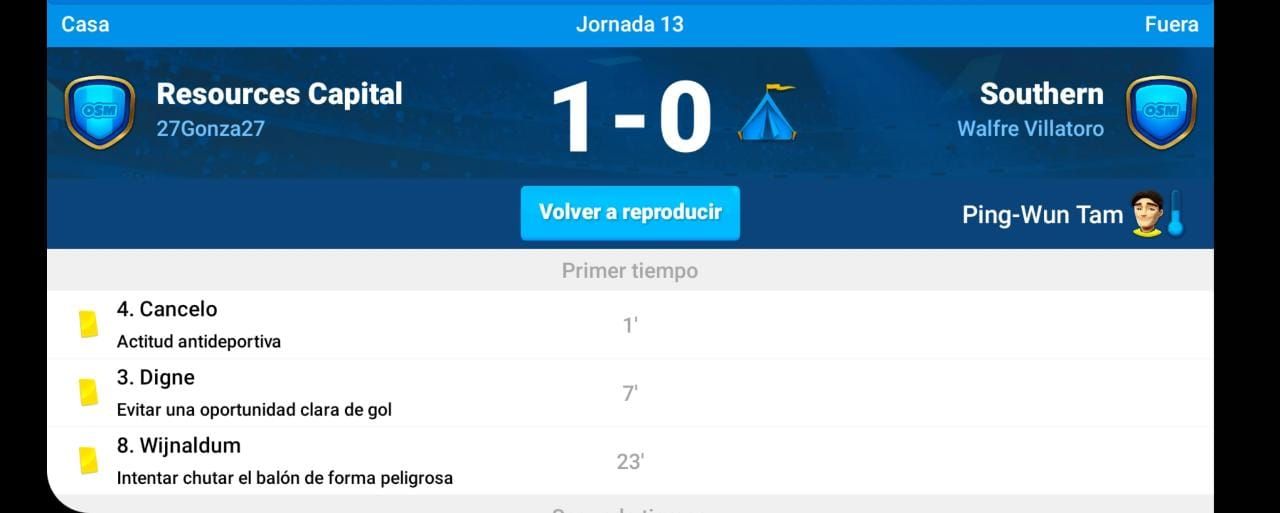Tap the Volver a reproducir button
Image resolution: width=1280 pixels, height=513 pixels.
[630, 212]
